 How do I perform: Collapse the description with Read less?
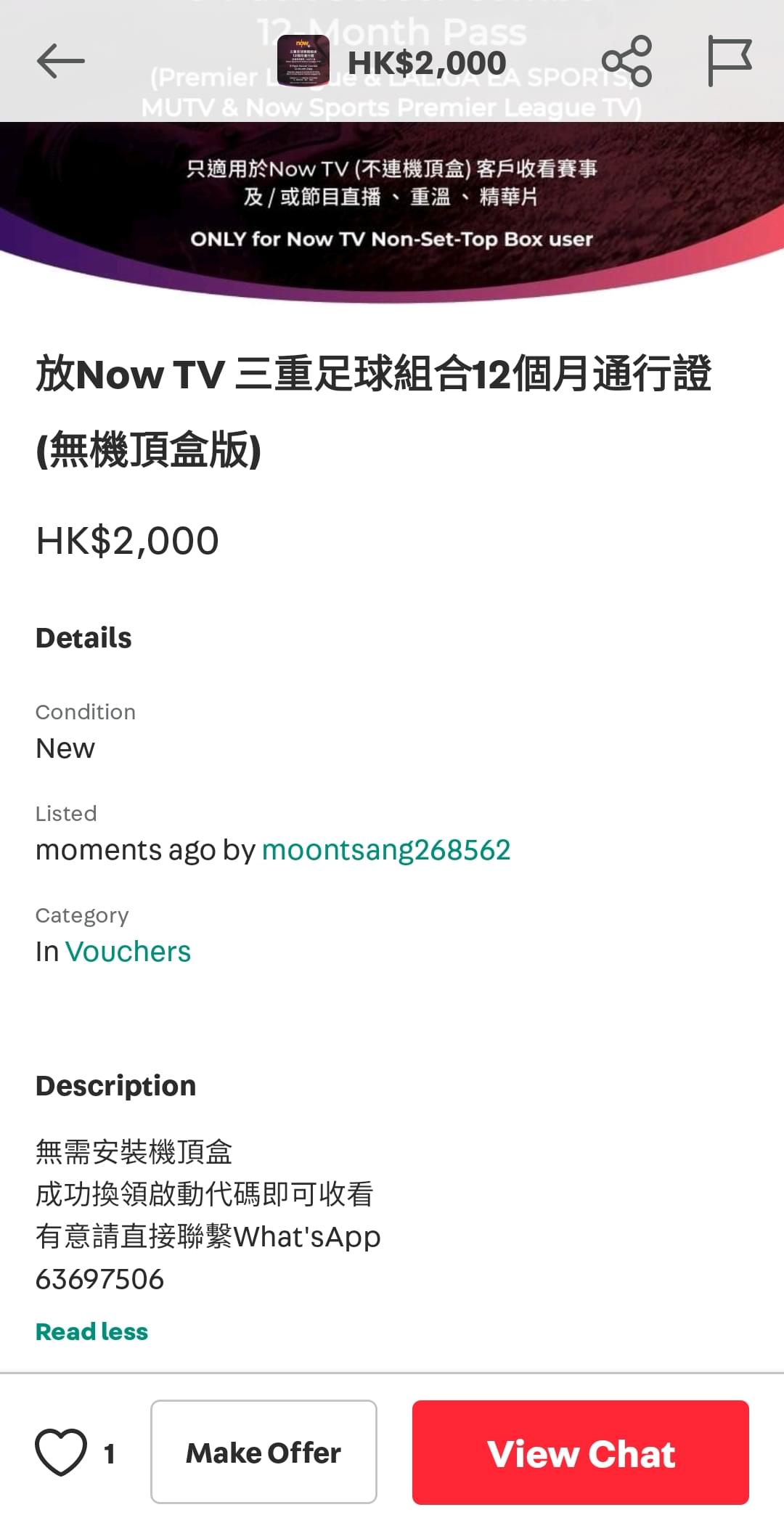91,1331
